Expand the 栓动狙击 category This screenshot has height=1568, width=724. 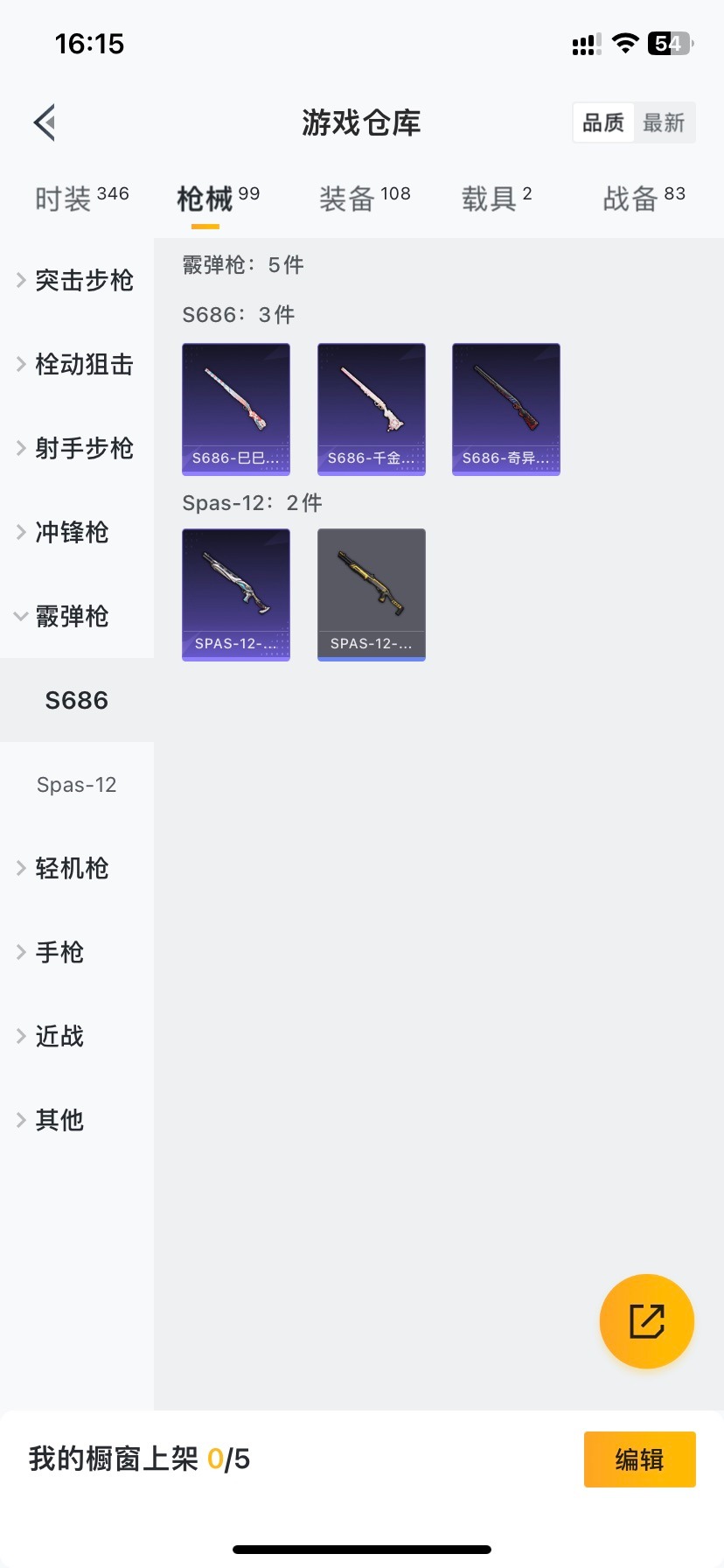(x=76, y=364)
